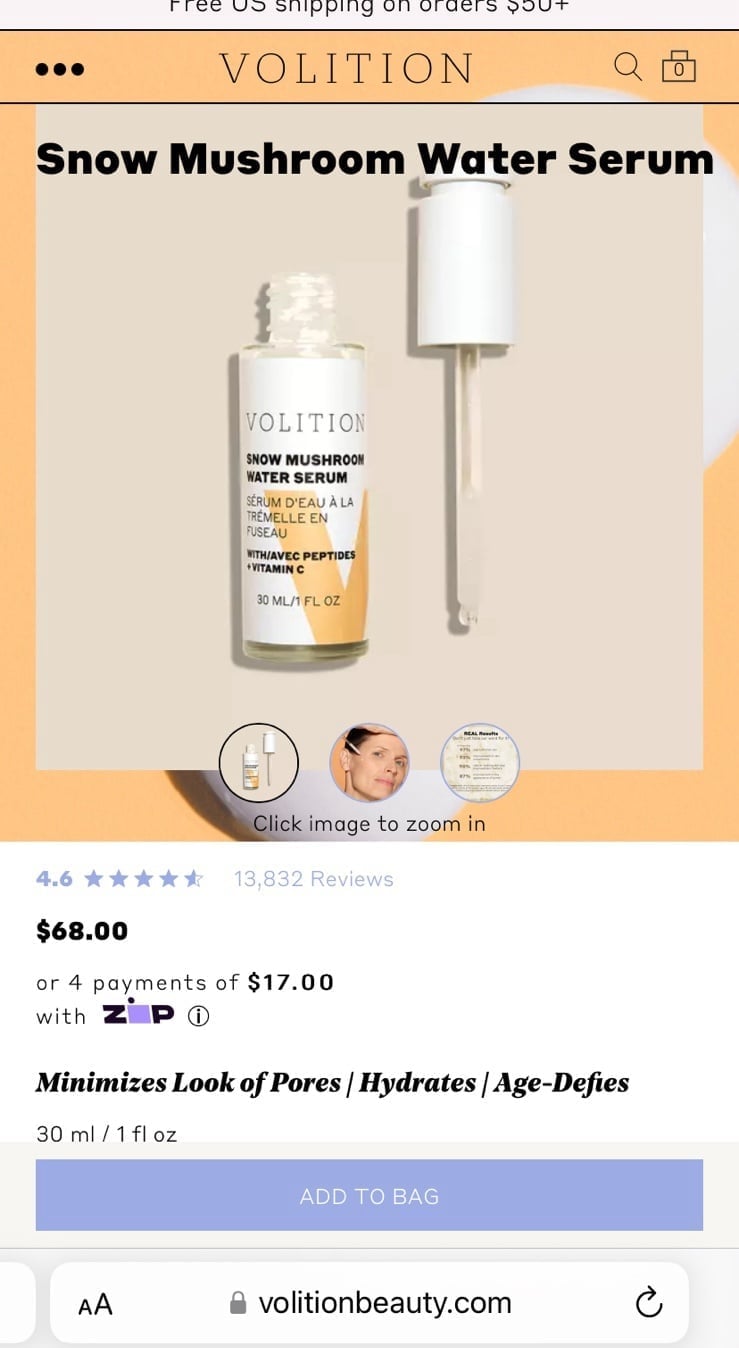Tap the volitionbeauty.com address bar
Viewport: 739px width, 1348px height.
(369, 1303)
